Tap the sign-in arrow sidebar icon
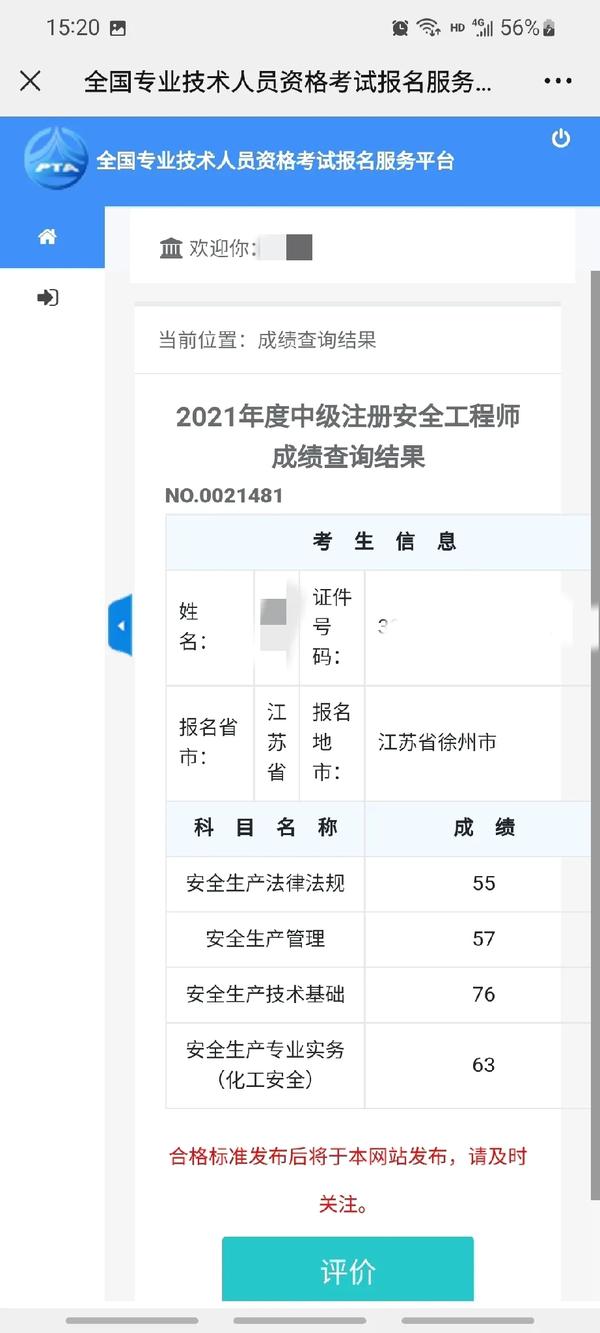600x1333 pixels. point(47,297)
